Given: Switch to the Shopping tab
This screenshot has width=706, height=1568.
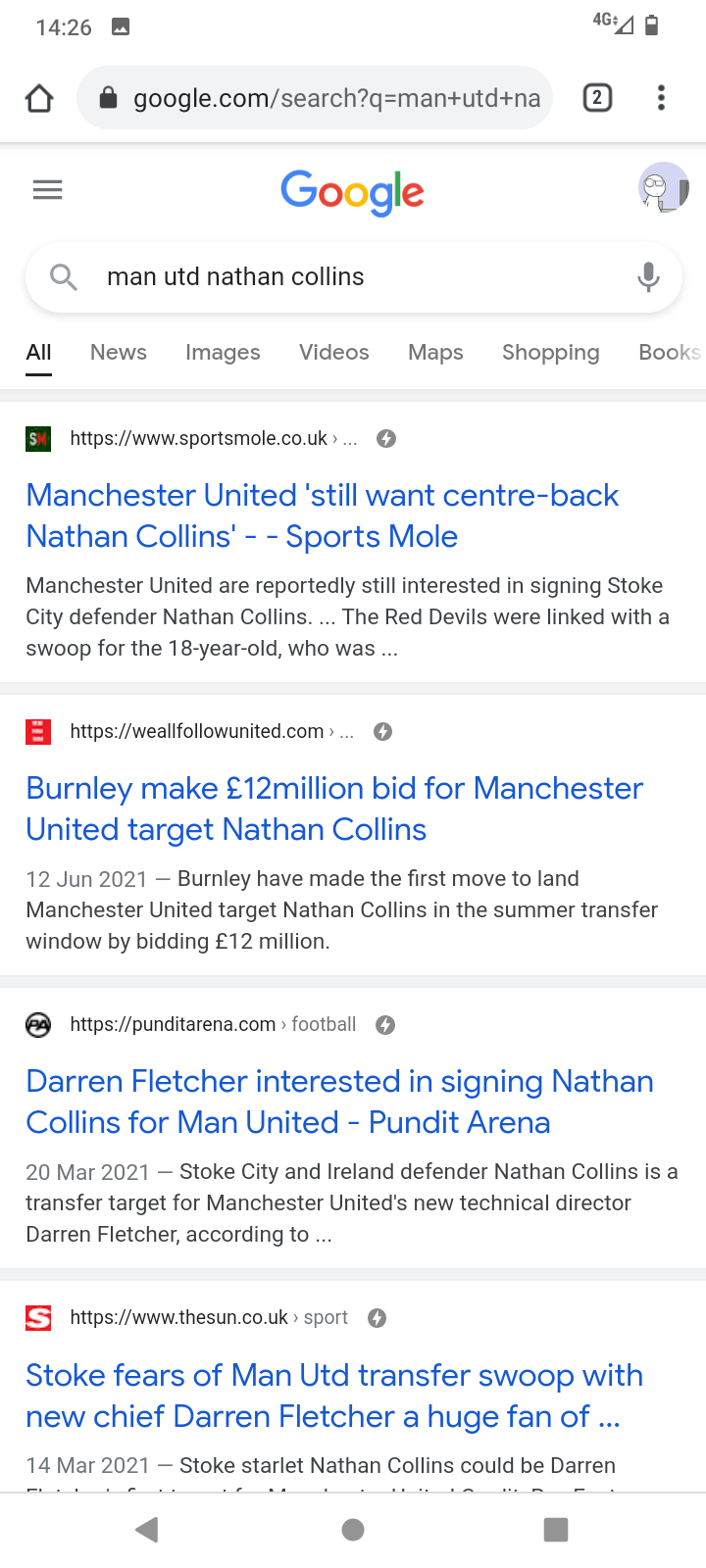Looking at the screenshot, I should [550, 353].
